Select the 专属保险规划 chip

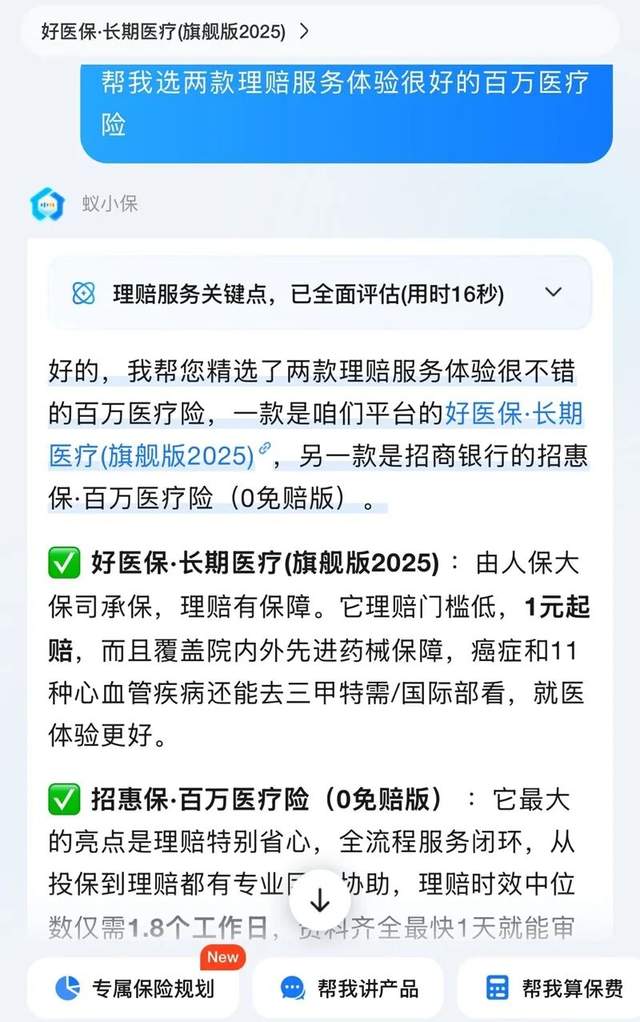tap(133, 989)
